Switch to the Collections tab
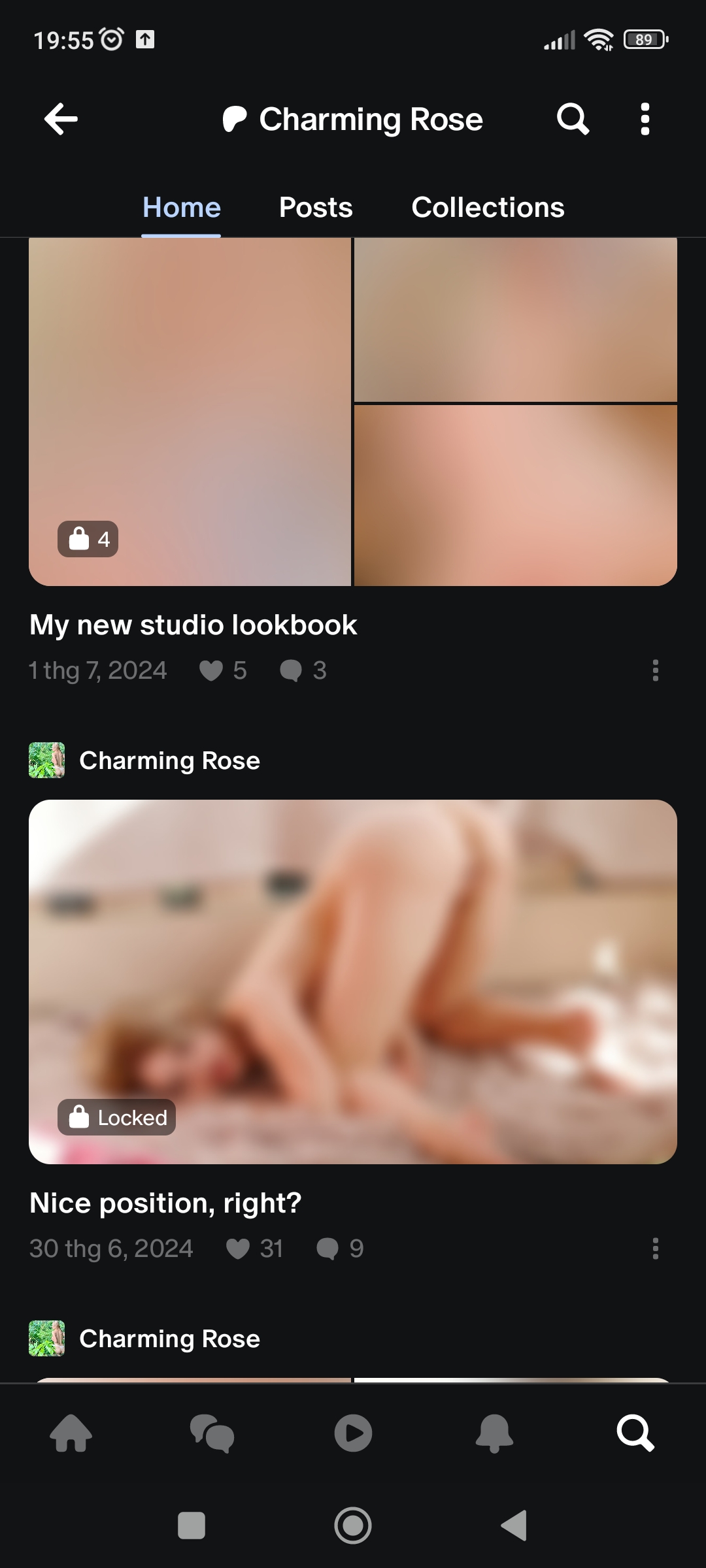 488,208
